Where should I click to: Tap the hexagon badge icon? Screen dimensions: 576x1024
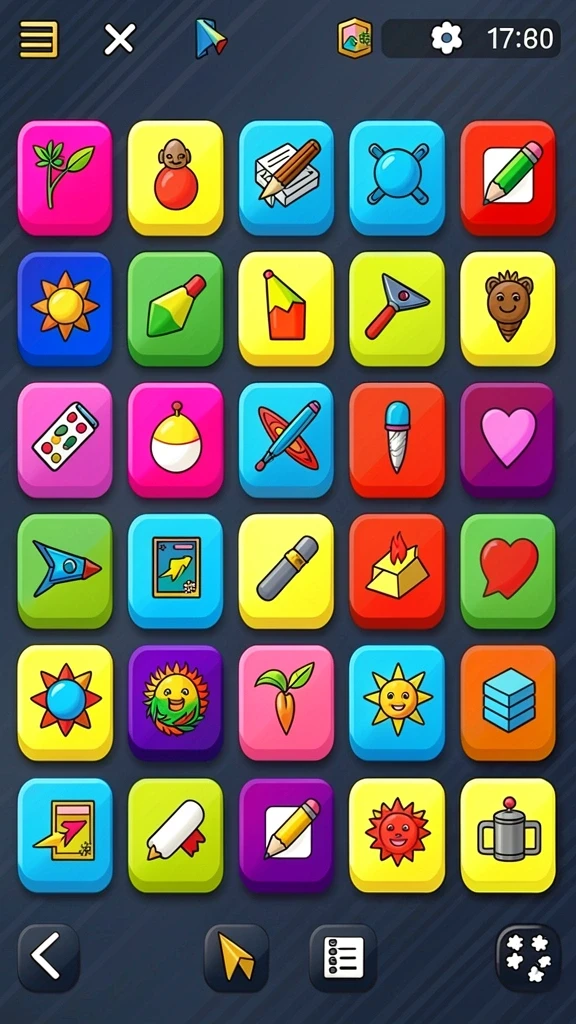(x=355, y=38)
